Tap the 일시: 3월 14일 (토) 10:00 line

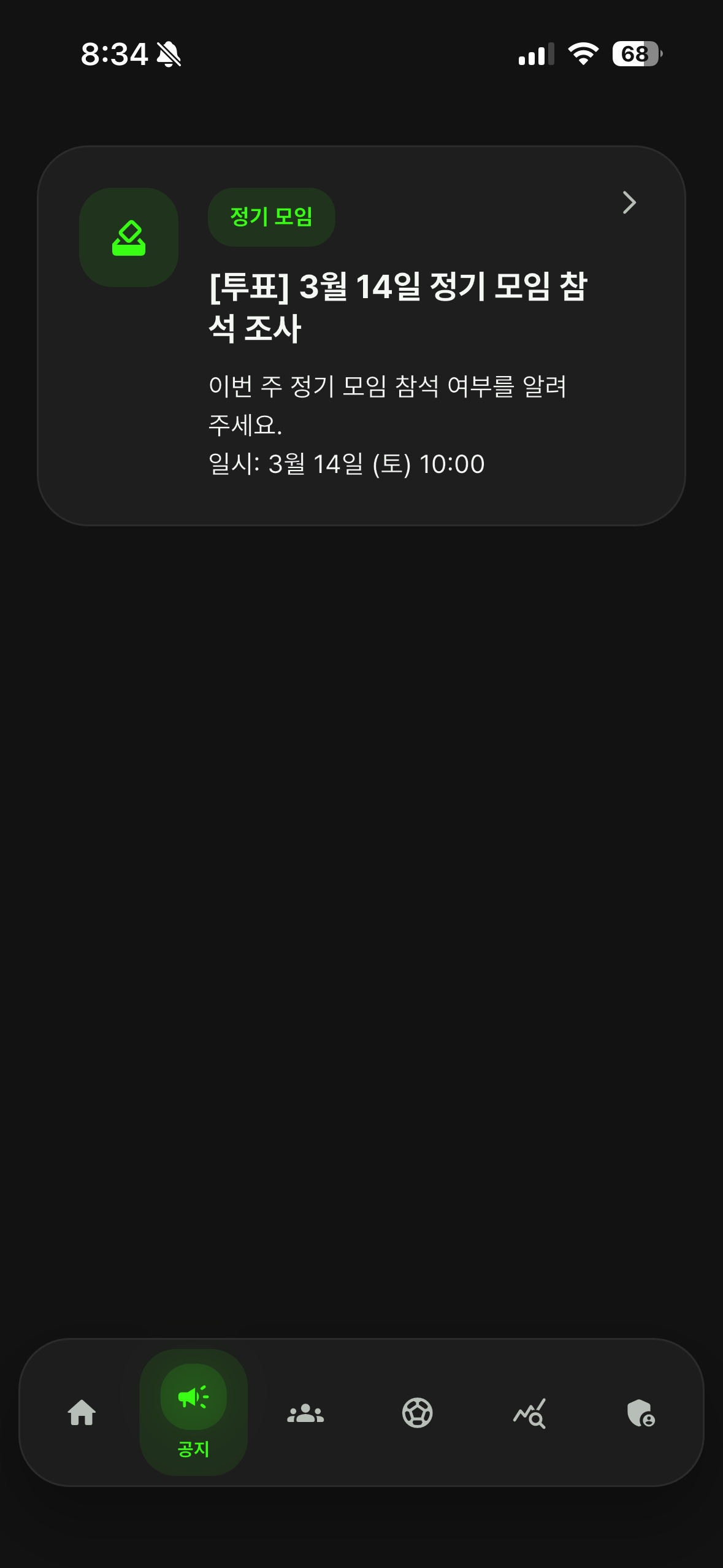click(x=345, y=464)
